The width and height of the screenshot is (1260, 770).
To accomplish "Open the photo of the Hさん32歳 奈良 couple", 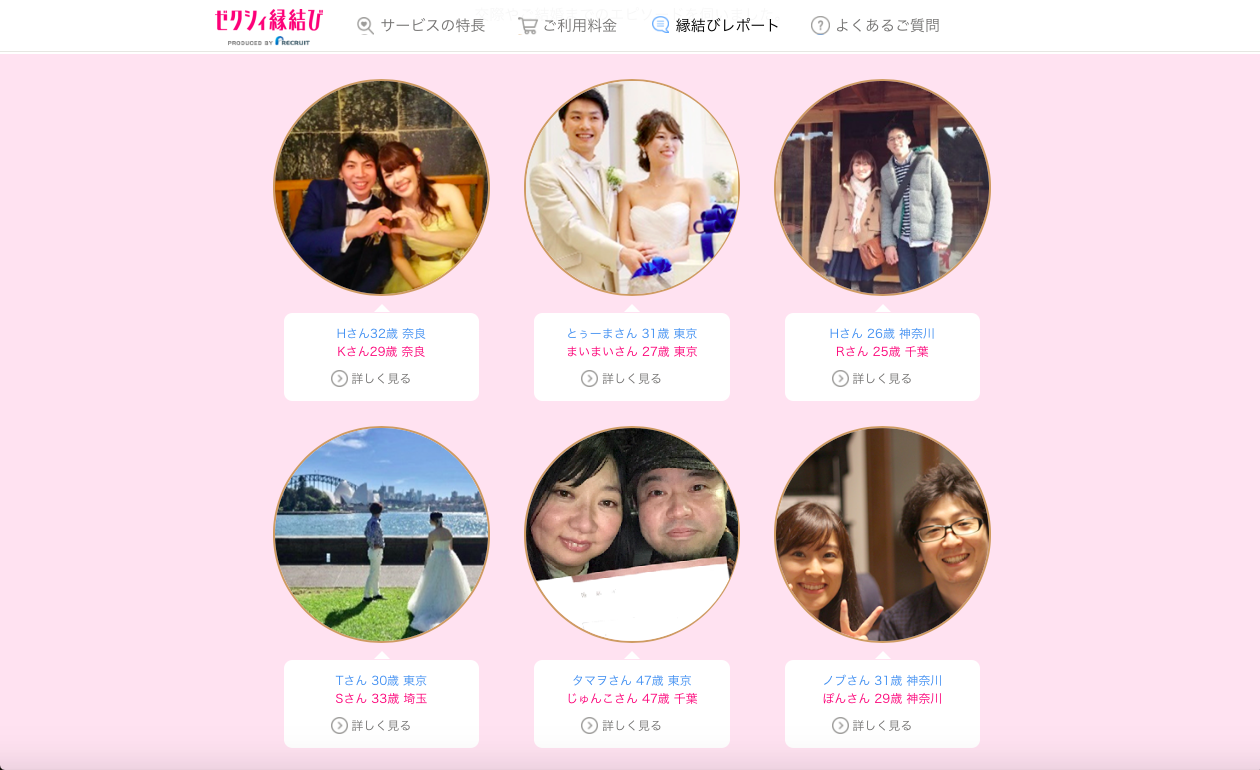I will [x=381, y=187].
